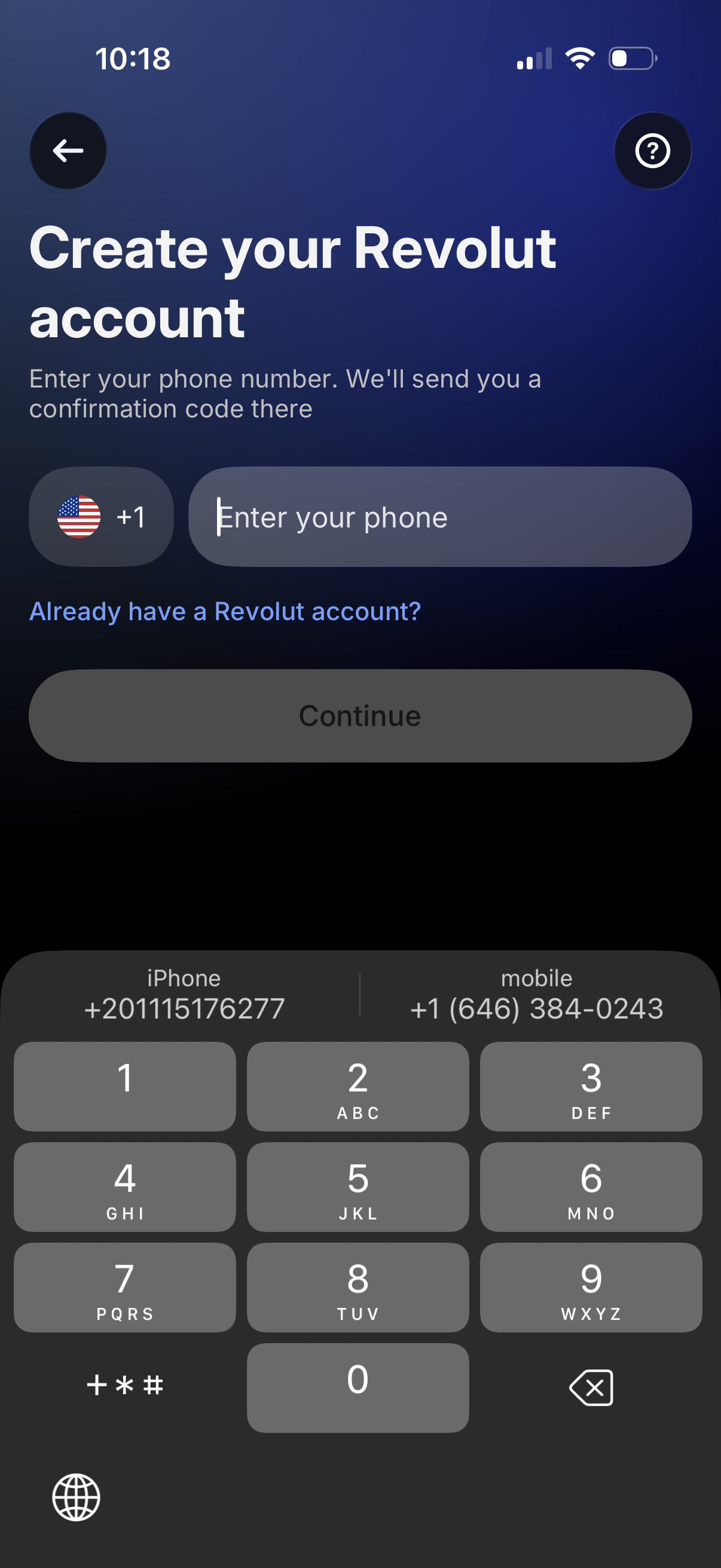
Task: Open Already have a Revolut account link
Action: point(225,611)
